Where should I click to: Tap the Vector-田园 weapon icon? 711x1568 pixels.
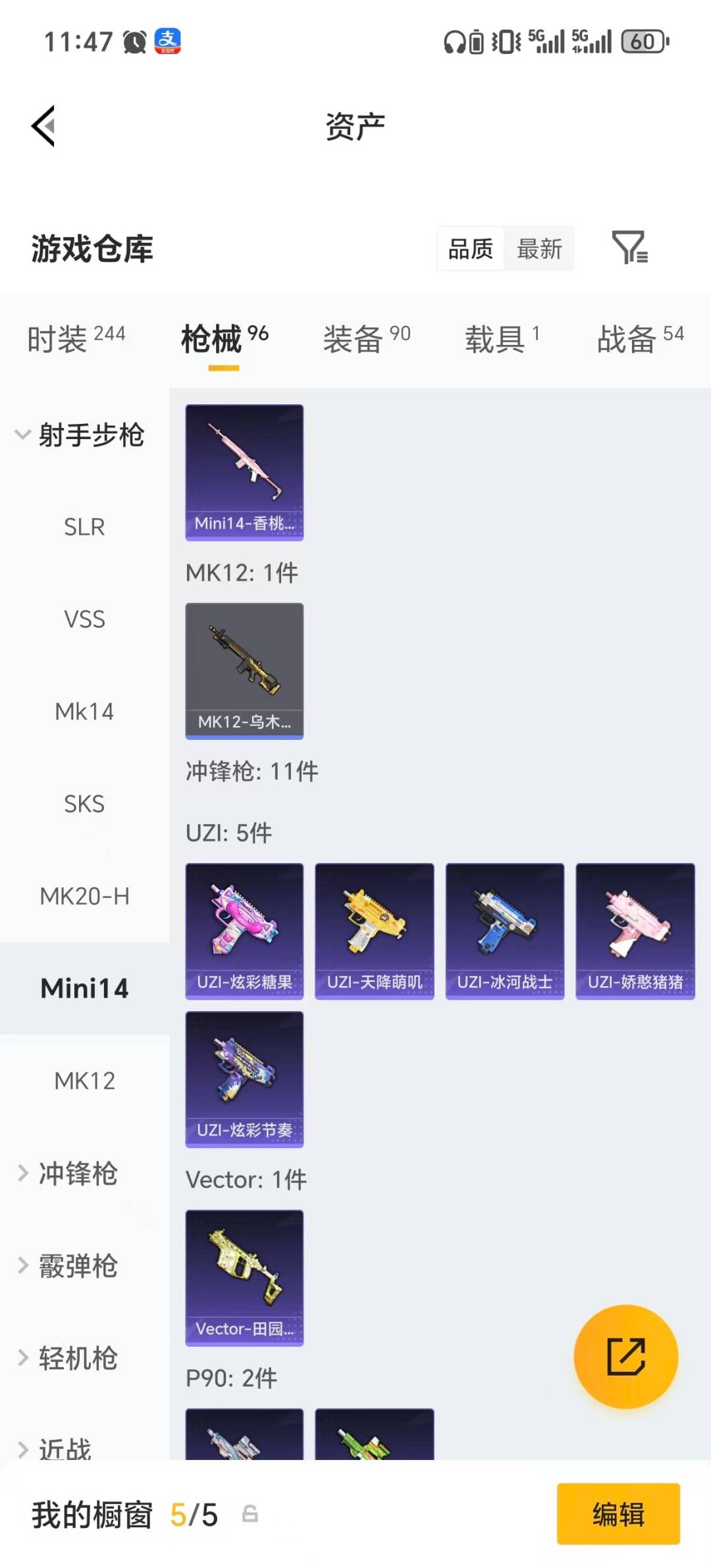[244, 1277]
